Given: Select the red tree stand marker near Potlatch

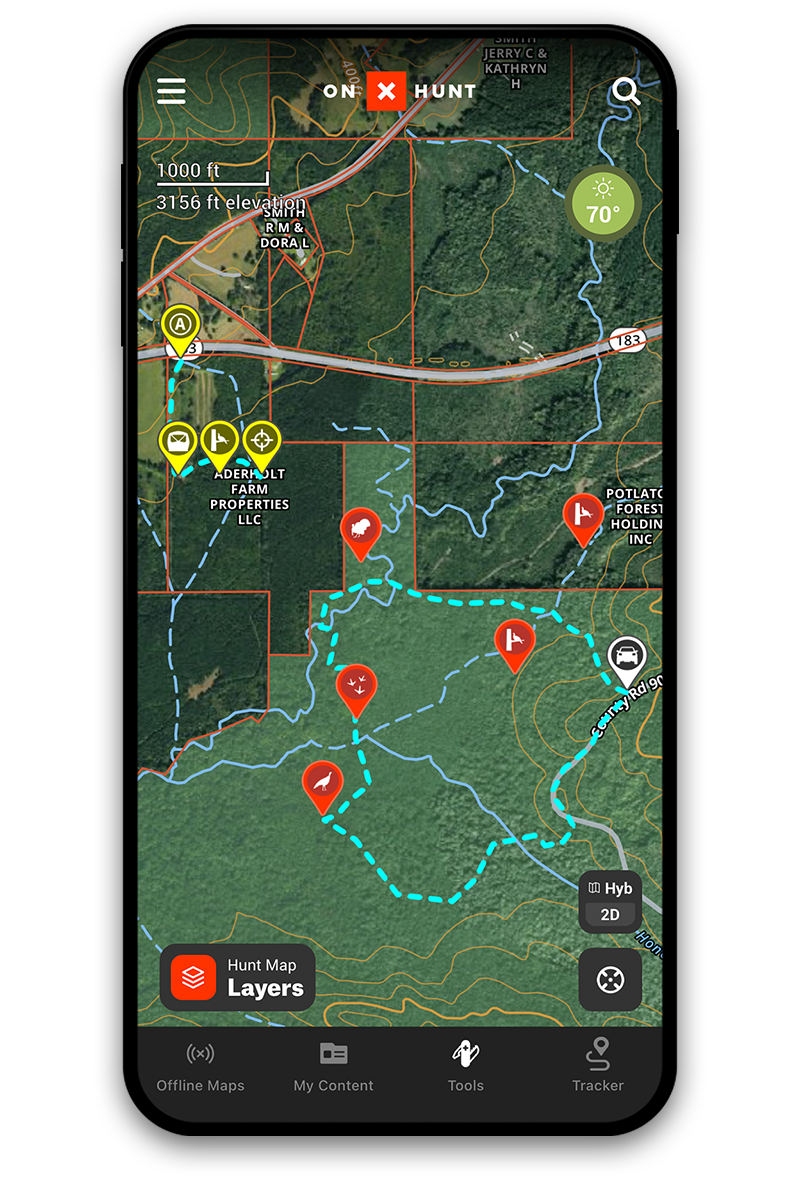Looking at the screenshot, I should coord(583,515).
